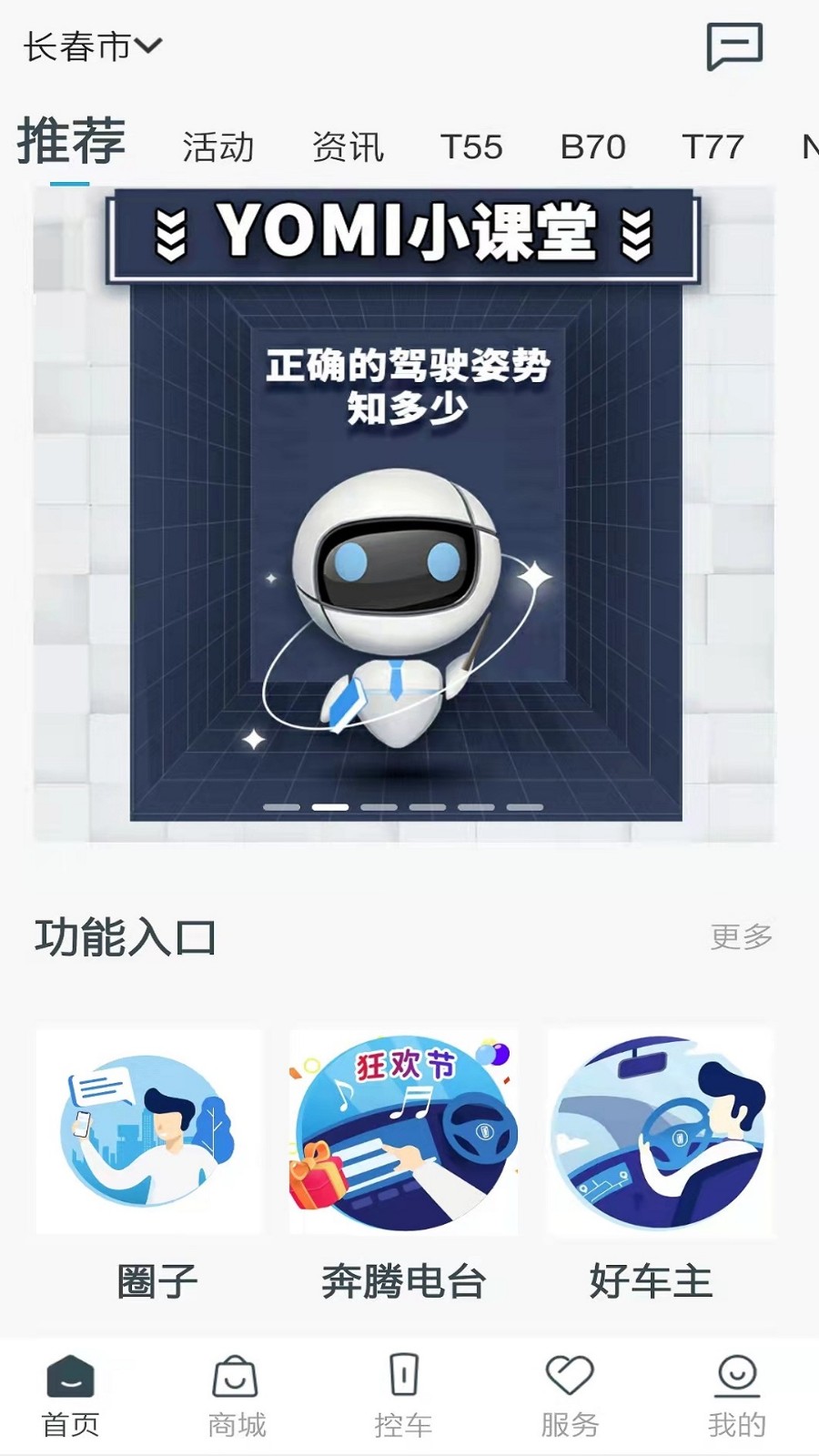Tap 更多 for more functions
The width and height of the screenshot is (819, 1456).
pyautogui.click(x=741, y=936)
